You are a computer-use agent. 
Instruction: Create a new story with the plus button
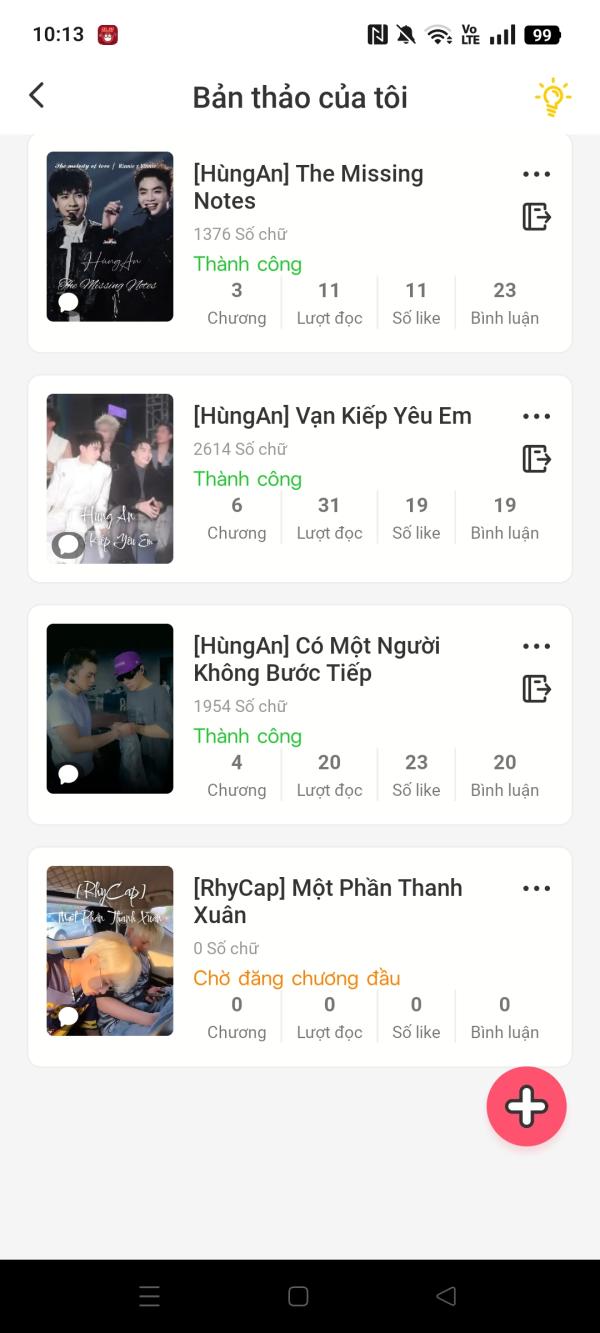pyautogui.click(x=526, y=1106)
